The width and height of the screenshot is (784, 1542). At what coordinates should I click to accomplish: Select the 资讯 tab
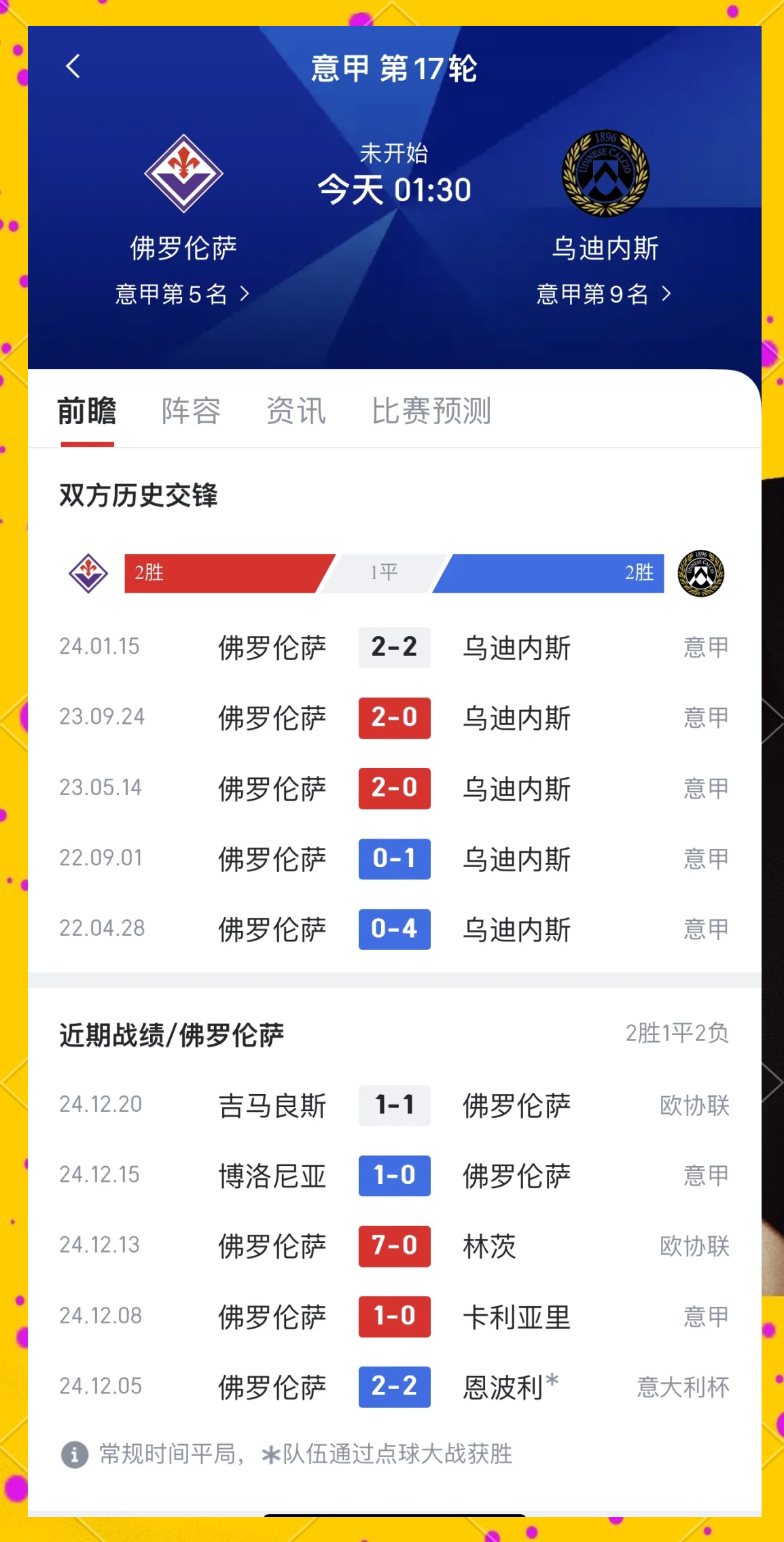[x=297, y=411]
